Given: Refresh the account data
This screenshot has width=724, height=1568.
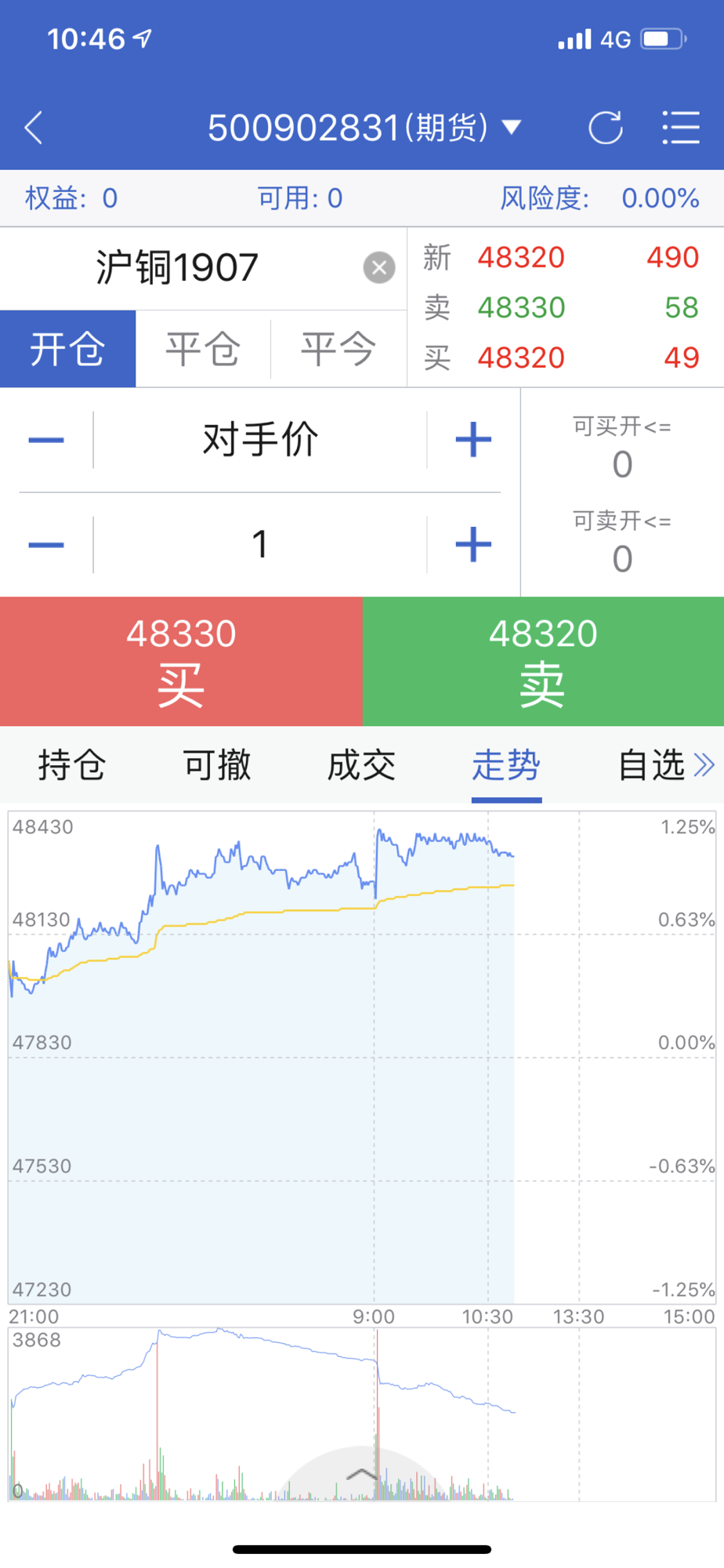Looking at the screenshot, I should [x=605, y=128].
